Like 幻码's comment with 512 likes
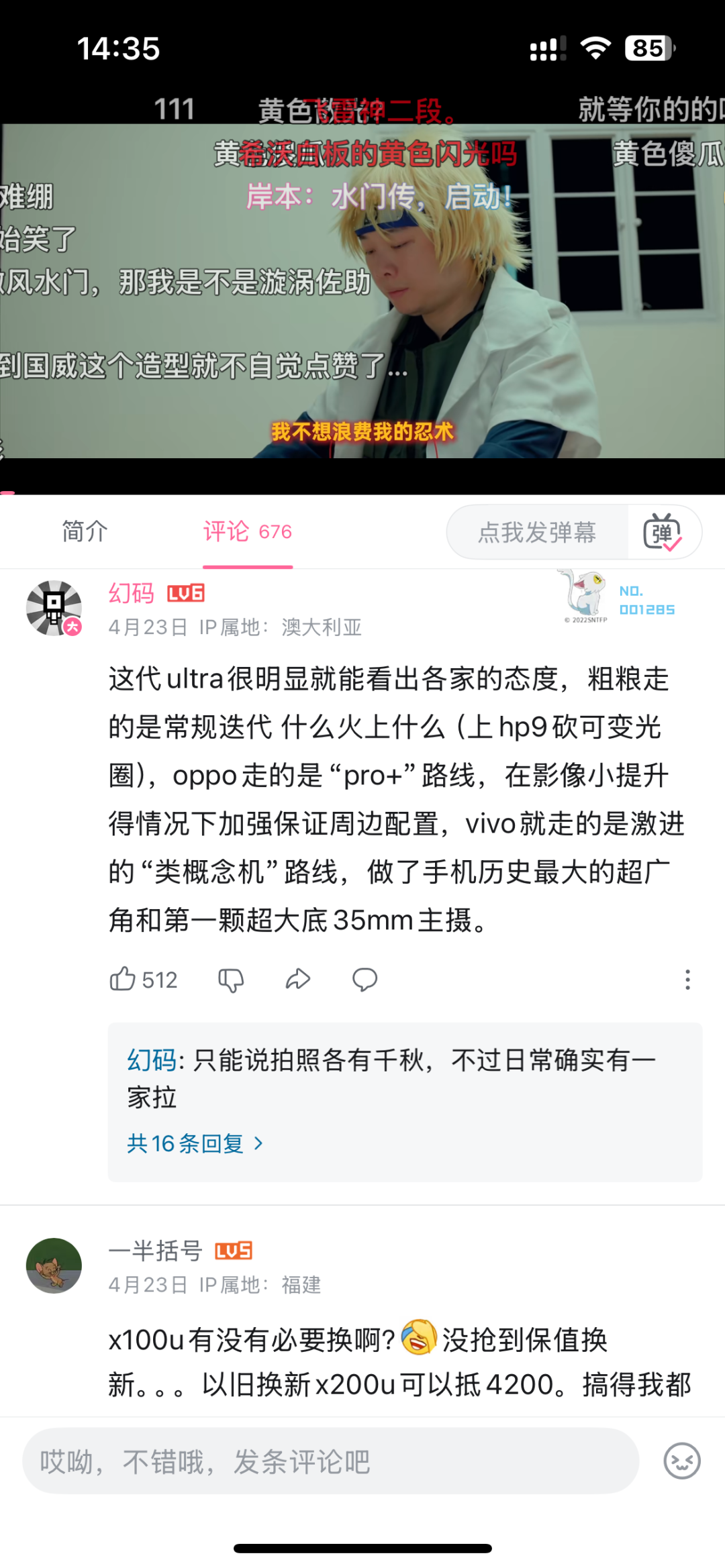The height and width of the screenshot is (1568, 725). (124, 980)
